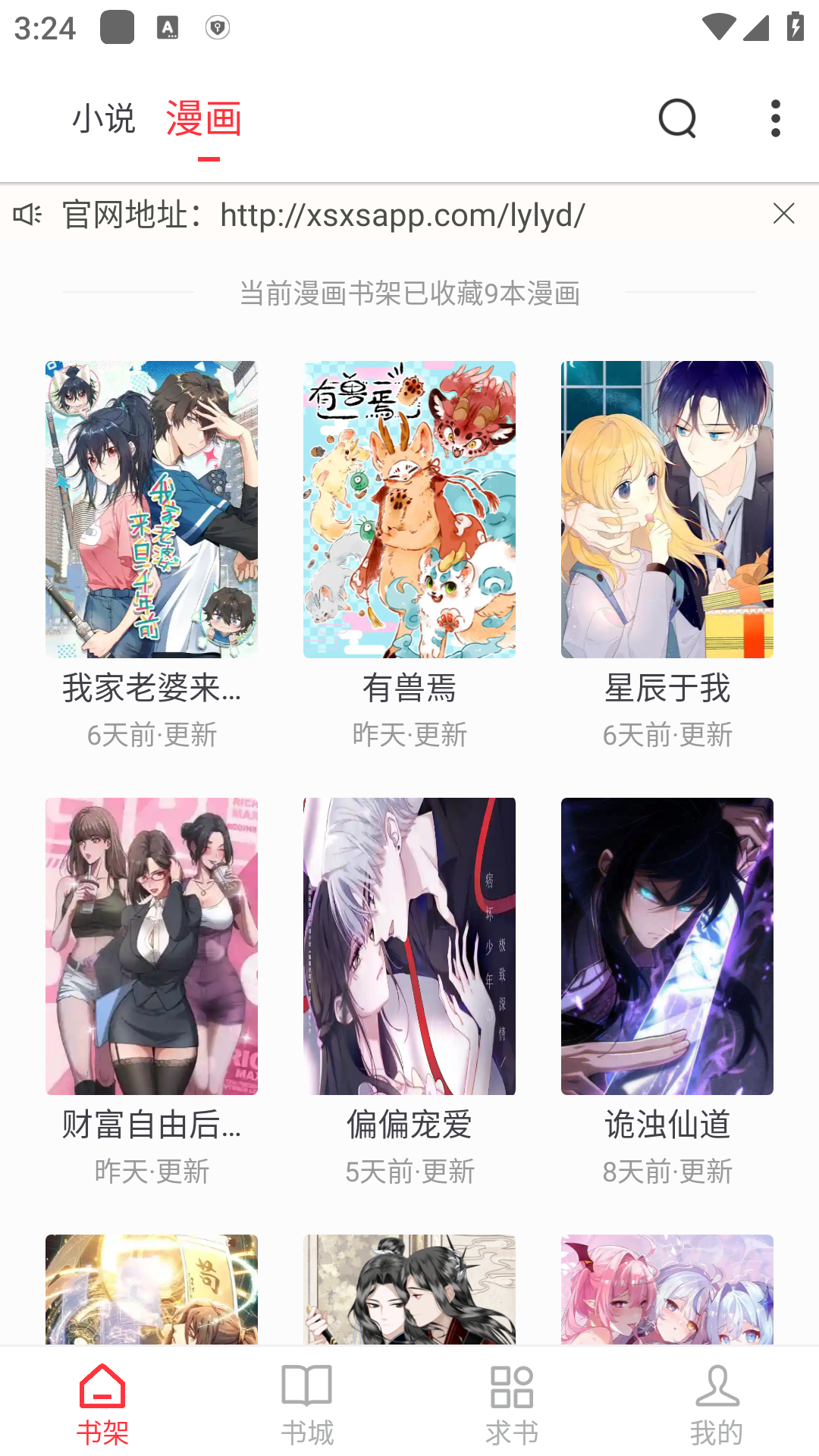This screenshot has width=819, height=1456.
Task: Go to the 我的 bottom tab
Action: tap(717, 1404)
